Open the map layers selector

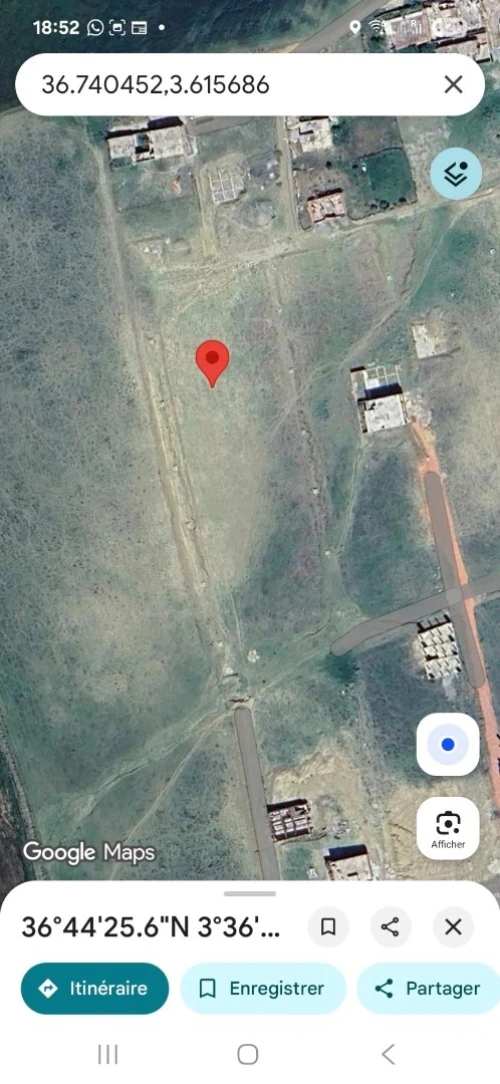click(456, 174)
